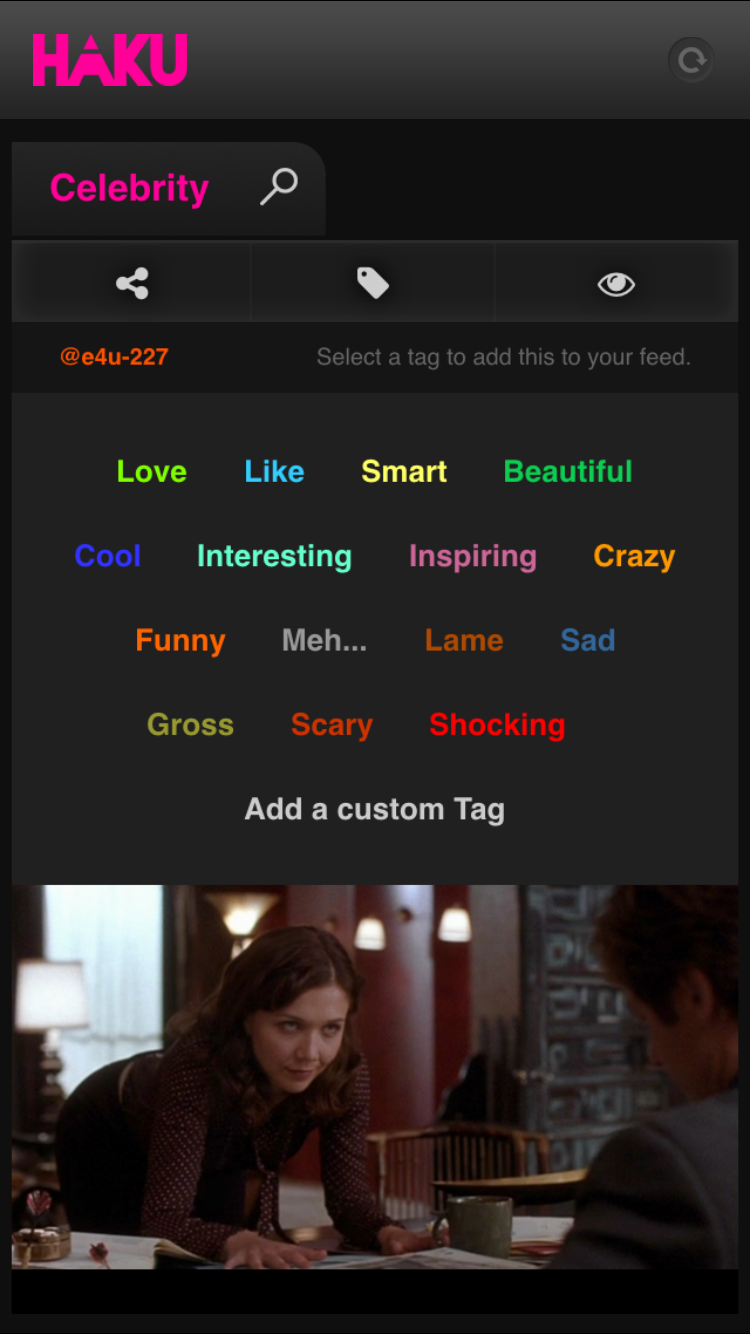
Task: Open the tag icon in the toolbar
Action: tap(373, 284)
